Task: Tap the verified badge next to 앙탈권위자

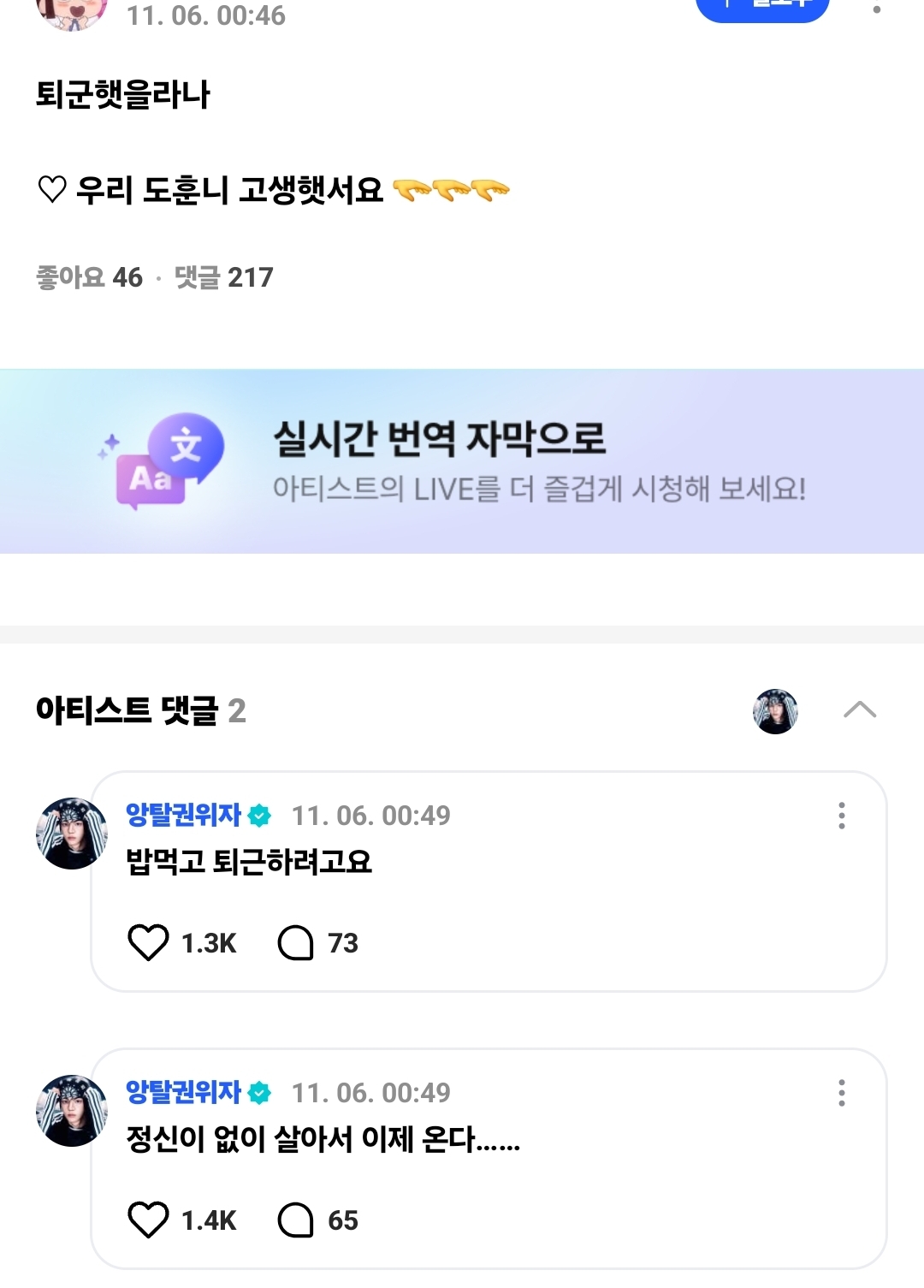Action: [259, 816]
